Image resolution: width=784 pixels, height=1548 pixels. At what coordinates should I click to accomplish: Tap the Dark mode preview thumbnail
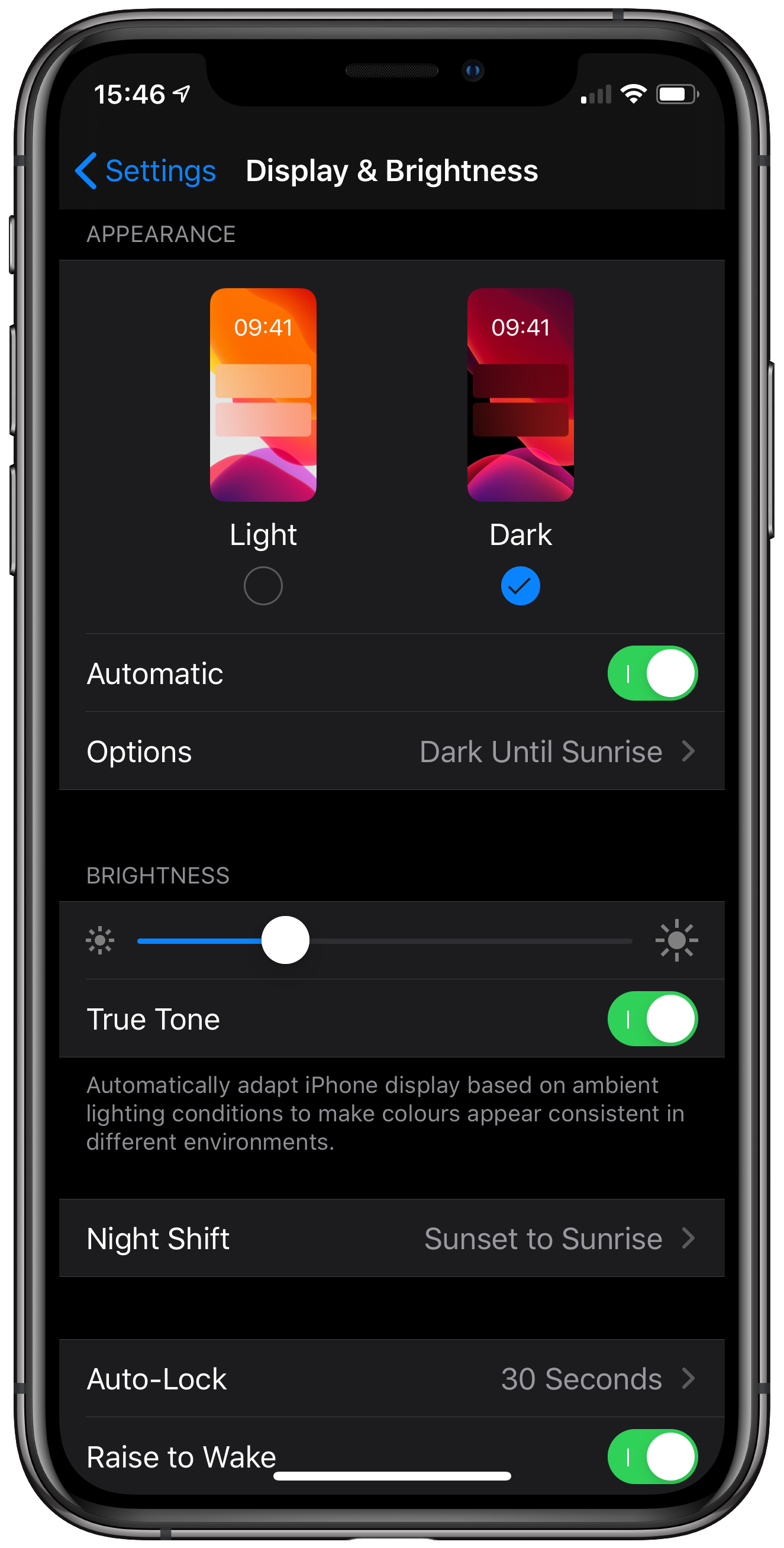pos(520,395)
